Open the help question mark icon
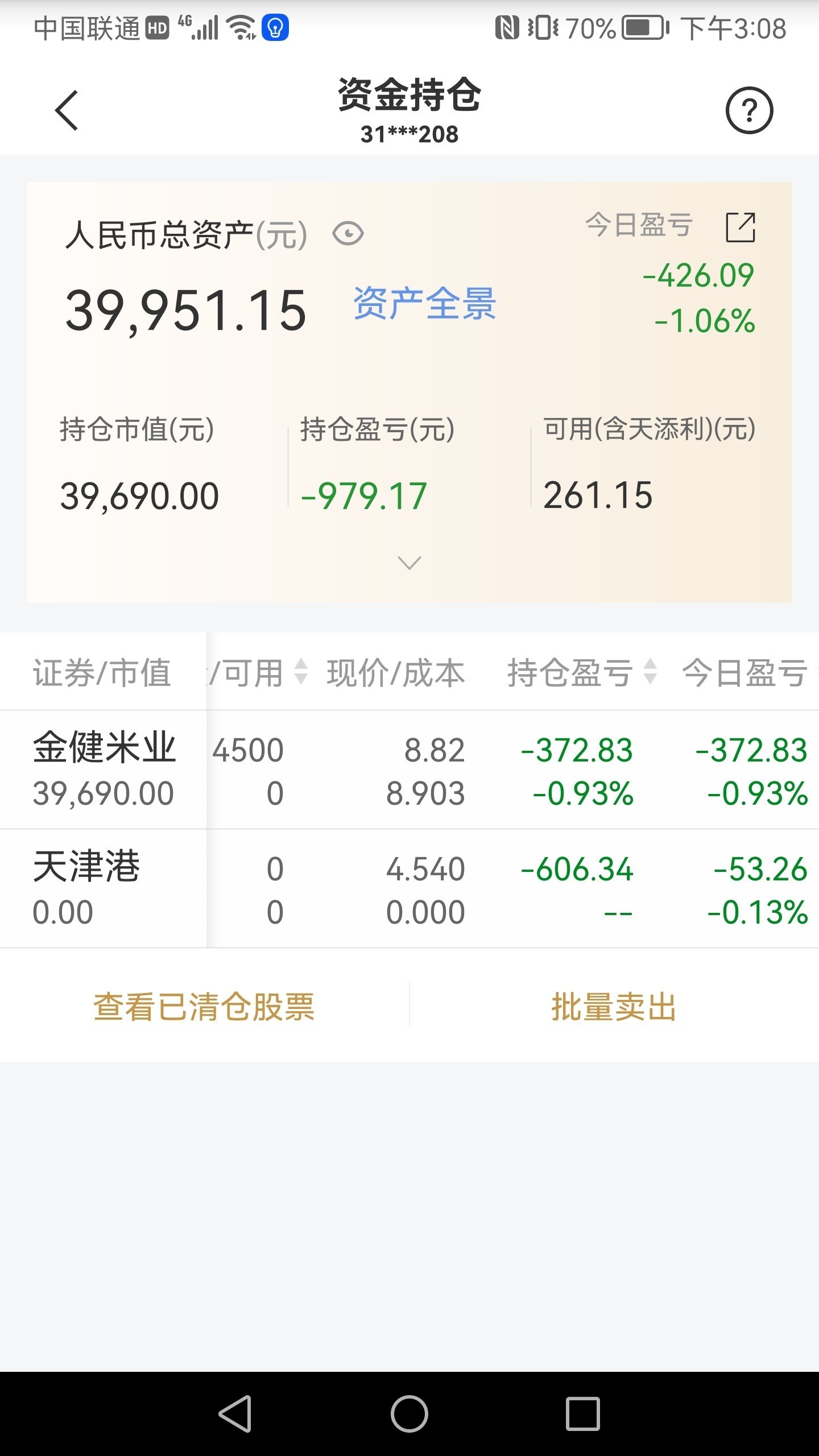Viewport: 819px width, 1456px height. [749, 110]
